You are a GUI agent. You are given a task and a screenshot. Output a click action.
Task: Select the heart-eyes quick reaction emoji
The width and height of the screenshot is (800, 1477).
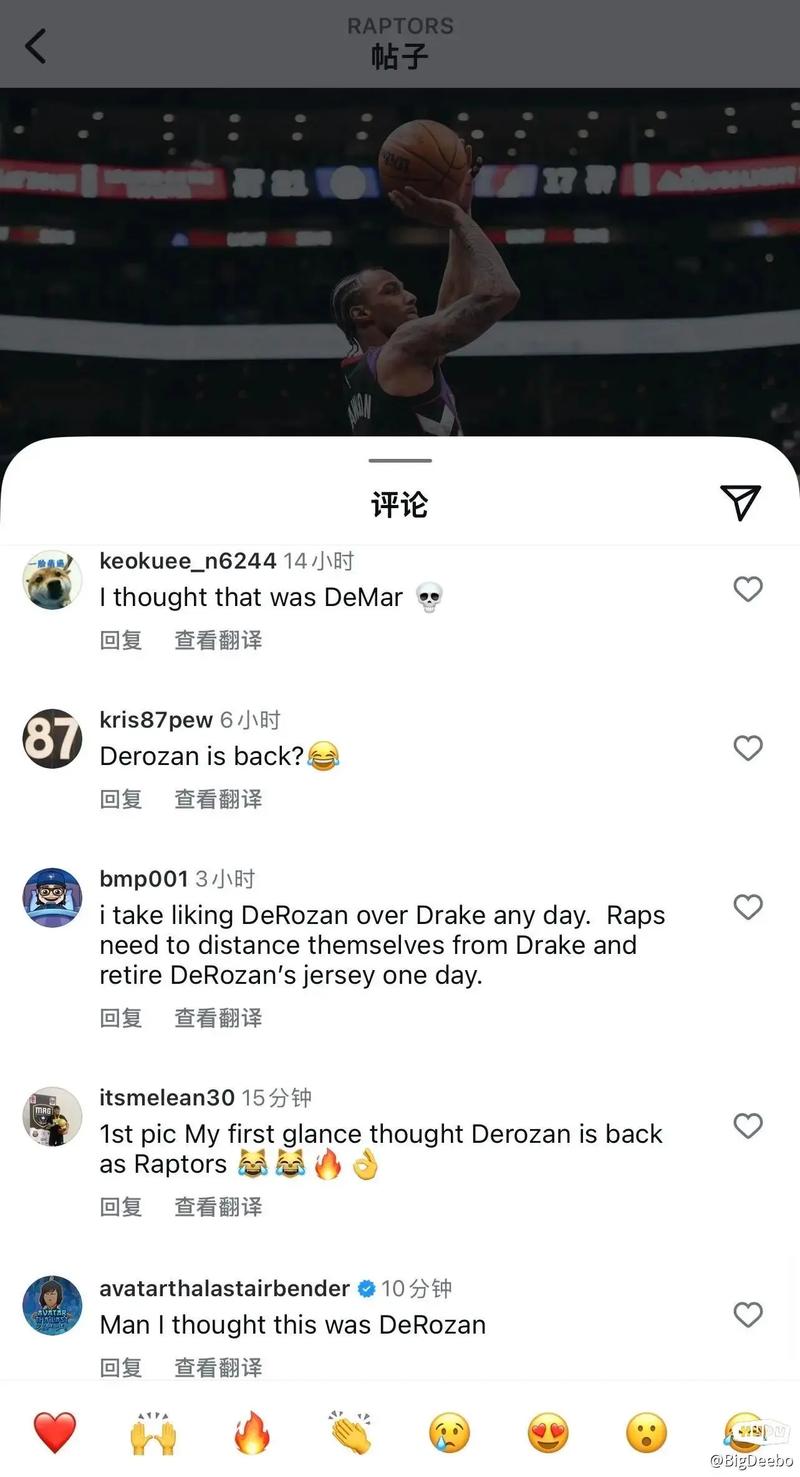coord(546,1432)
